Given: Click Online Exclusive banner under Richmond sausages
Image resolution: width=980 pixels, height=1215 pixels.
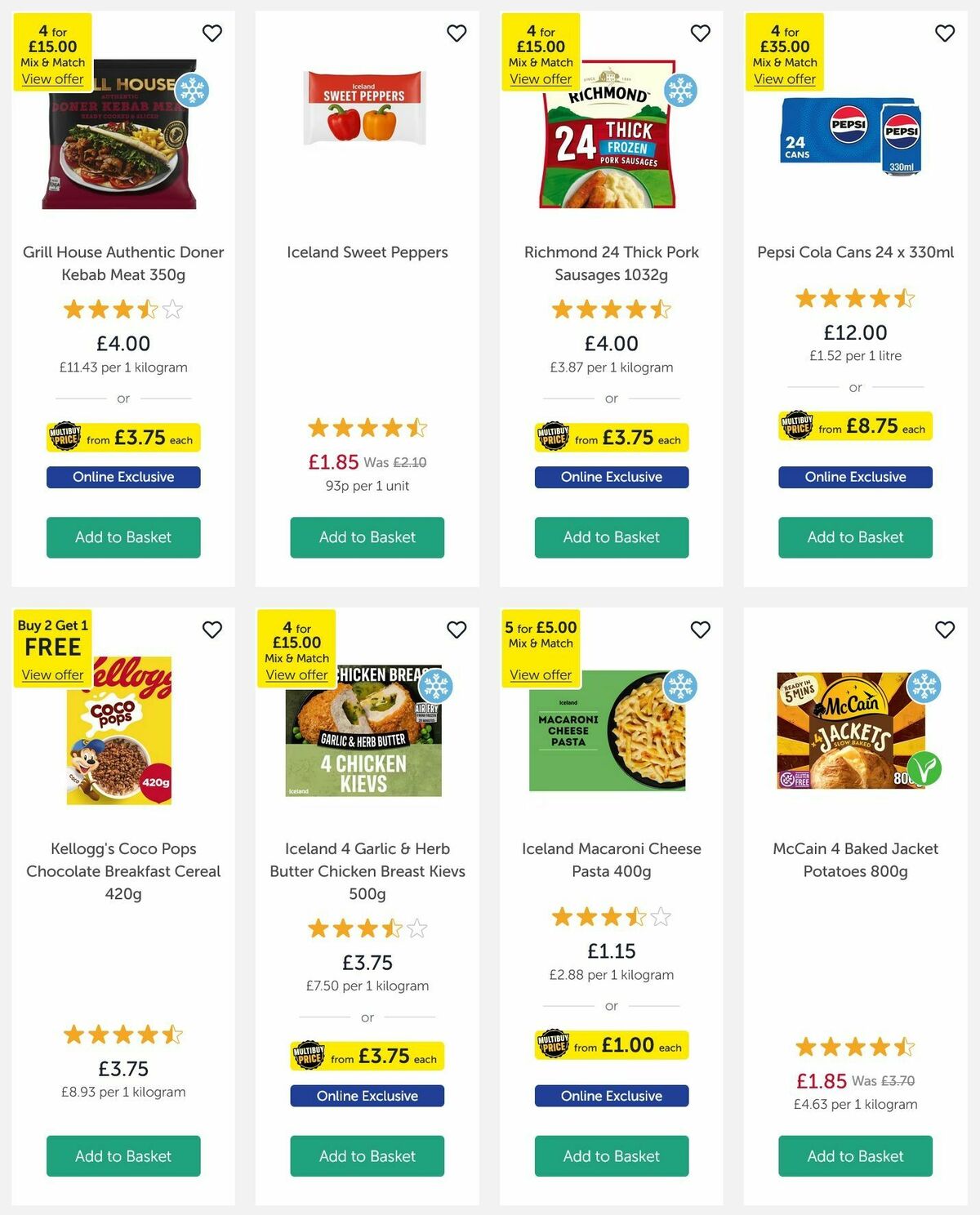Looking at the screenshot, I should pyautogui.click(x=611, y=477).
